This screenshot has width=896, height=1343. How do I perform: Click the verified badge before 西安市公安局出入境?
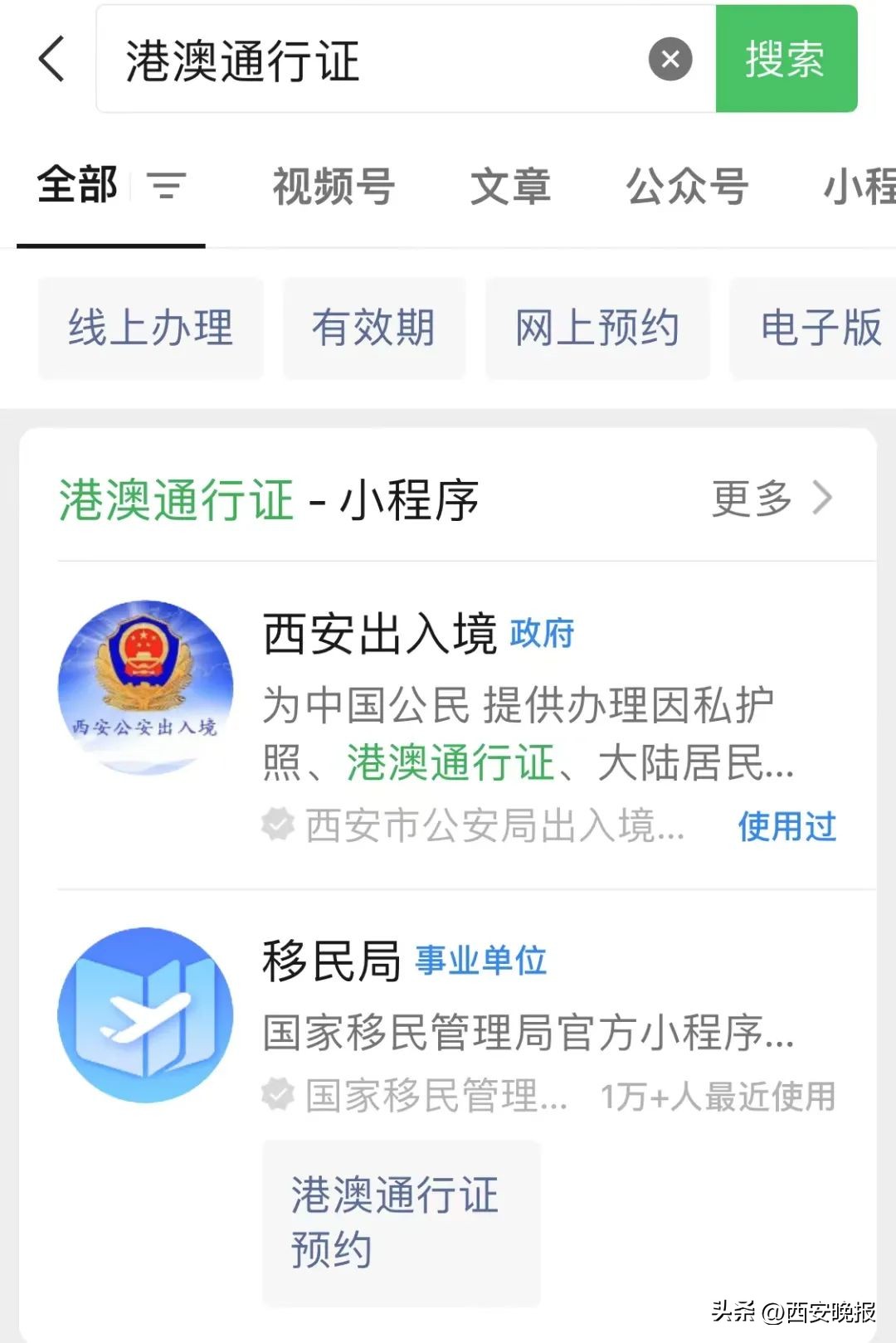point(278,824)
